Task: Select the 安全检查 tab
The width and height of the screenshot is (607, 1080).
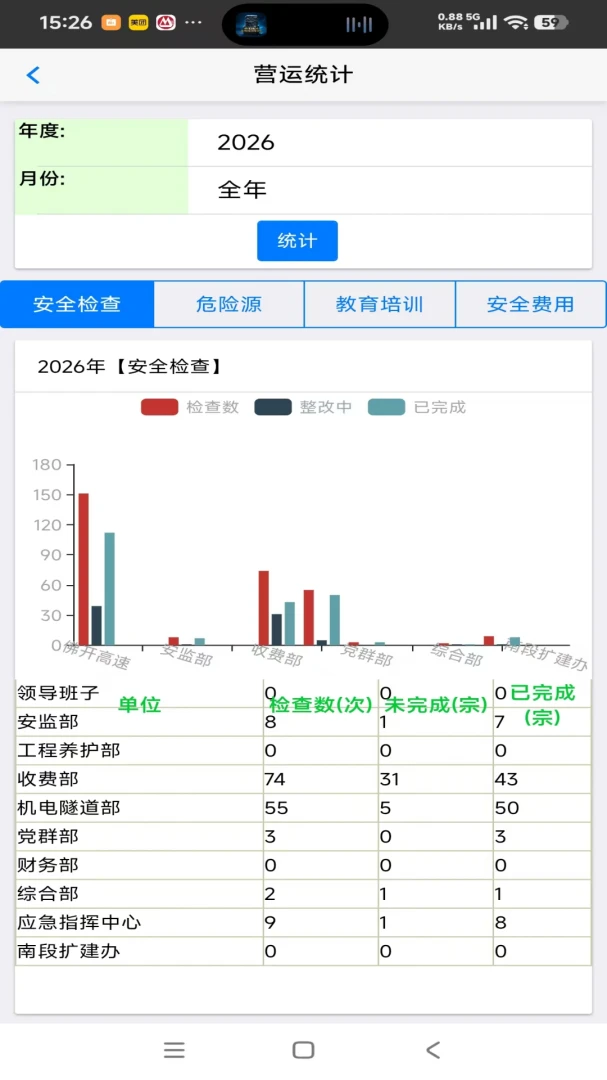Action: coord(77,304)
